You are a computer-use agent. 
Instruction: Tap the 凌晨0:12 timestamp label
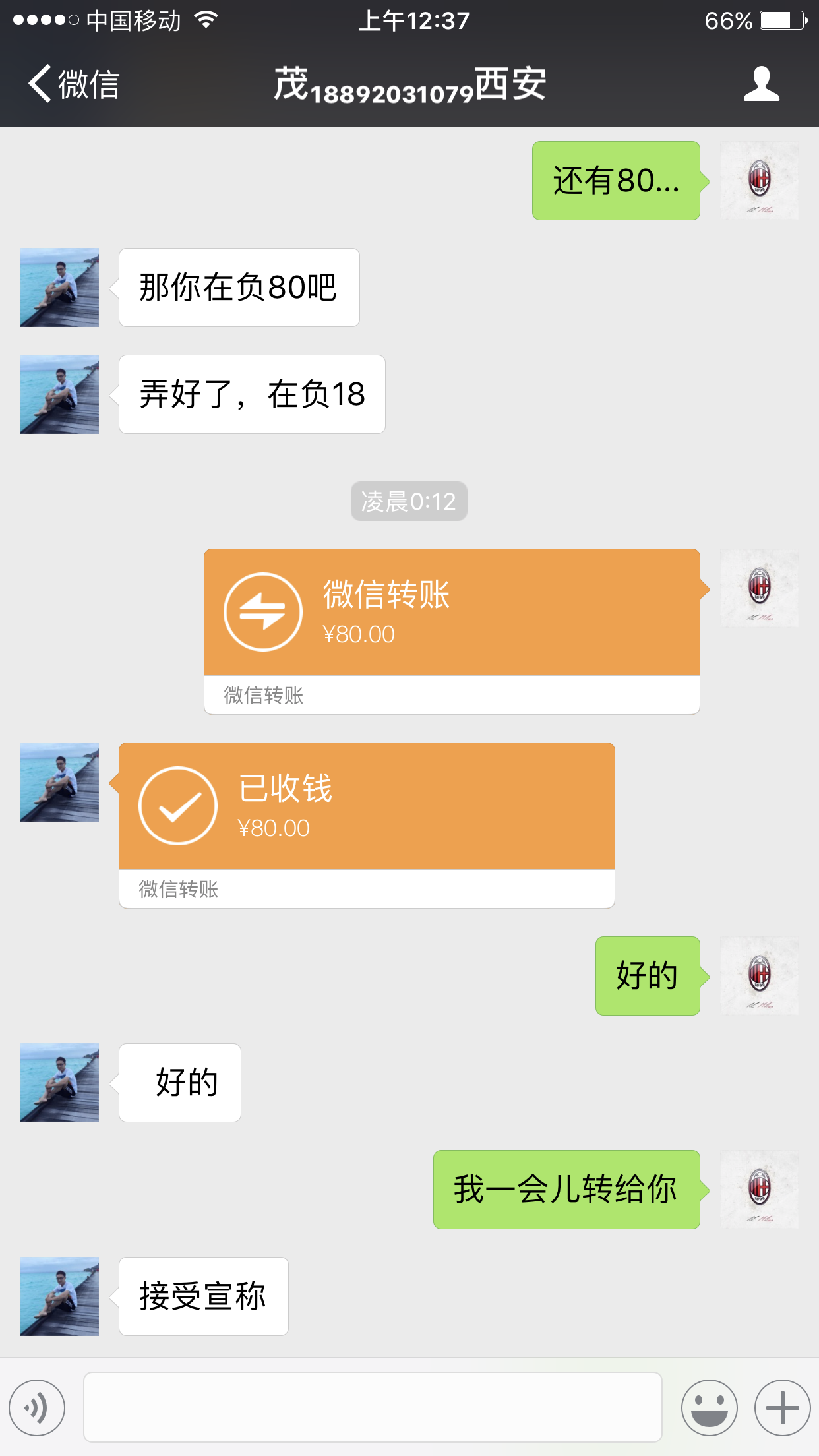(409, 501)
